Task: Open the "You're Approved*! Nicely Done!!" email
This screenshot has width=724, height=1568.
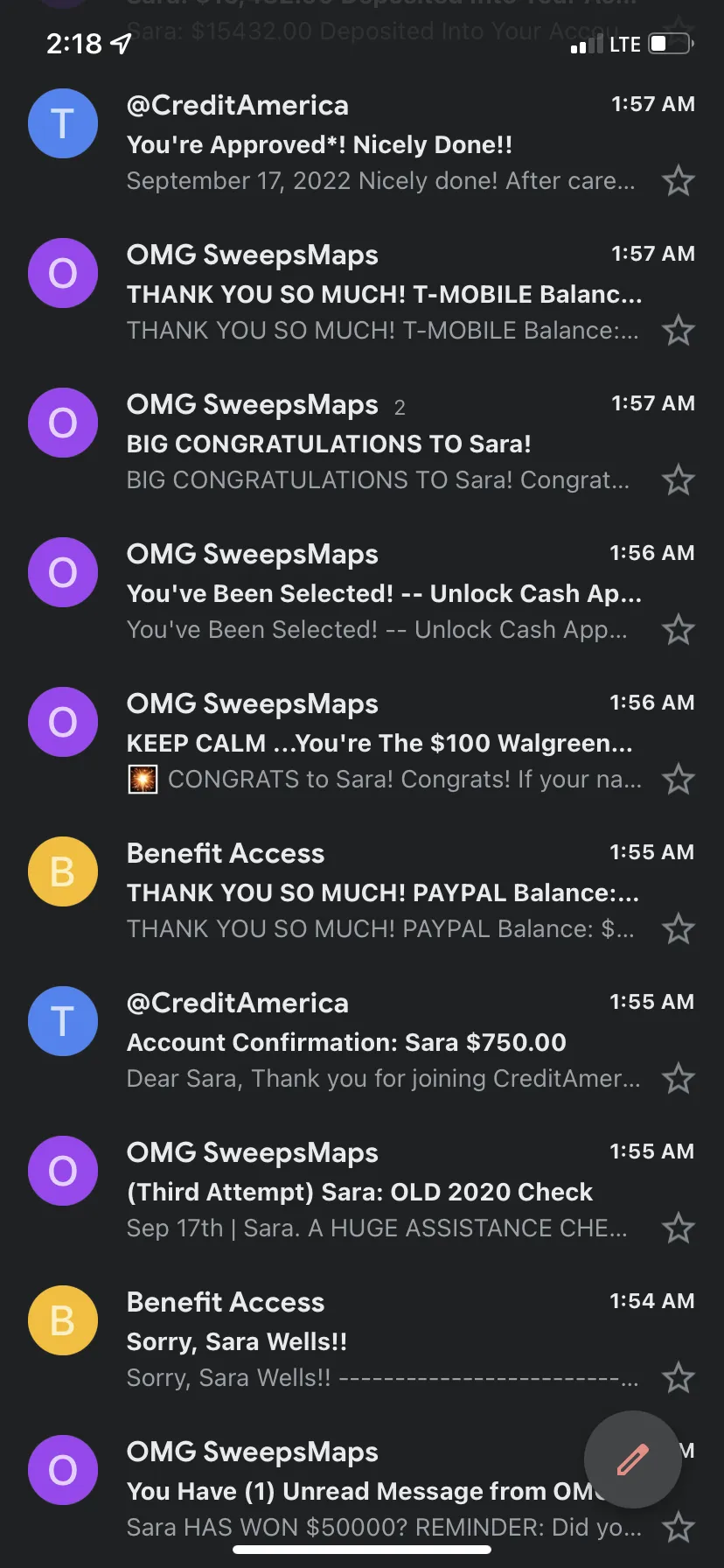Action: [x=362, y=143]
